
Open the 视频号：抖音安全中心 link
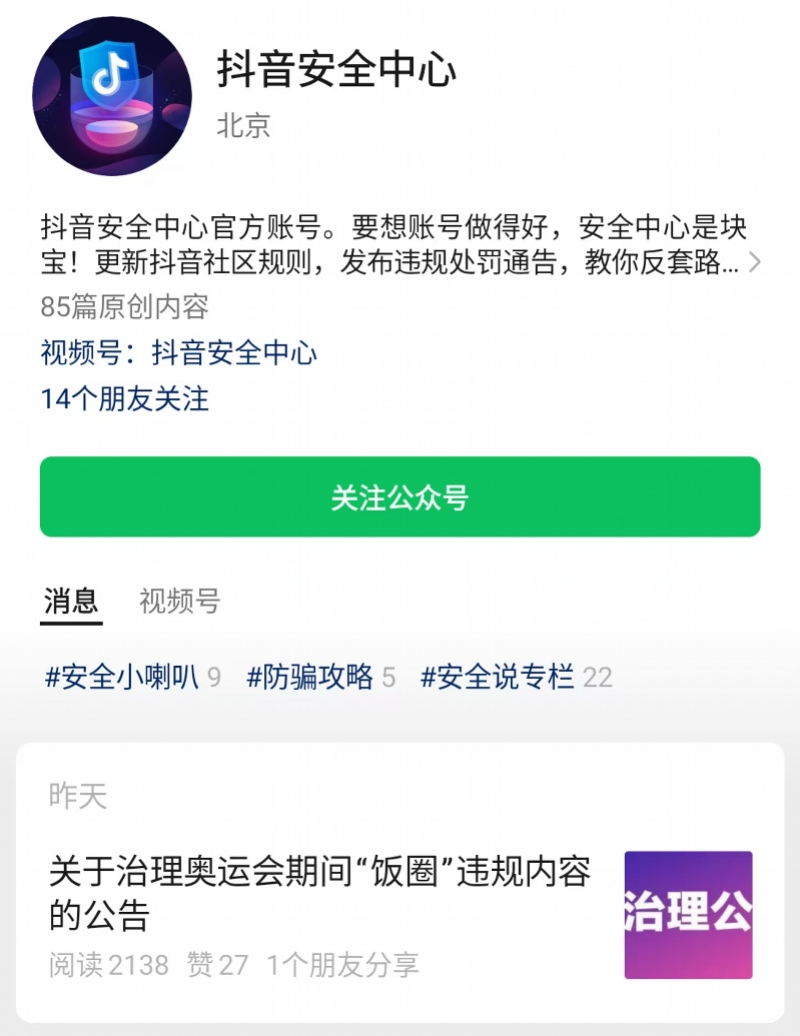179,352
